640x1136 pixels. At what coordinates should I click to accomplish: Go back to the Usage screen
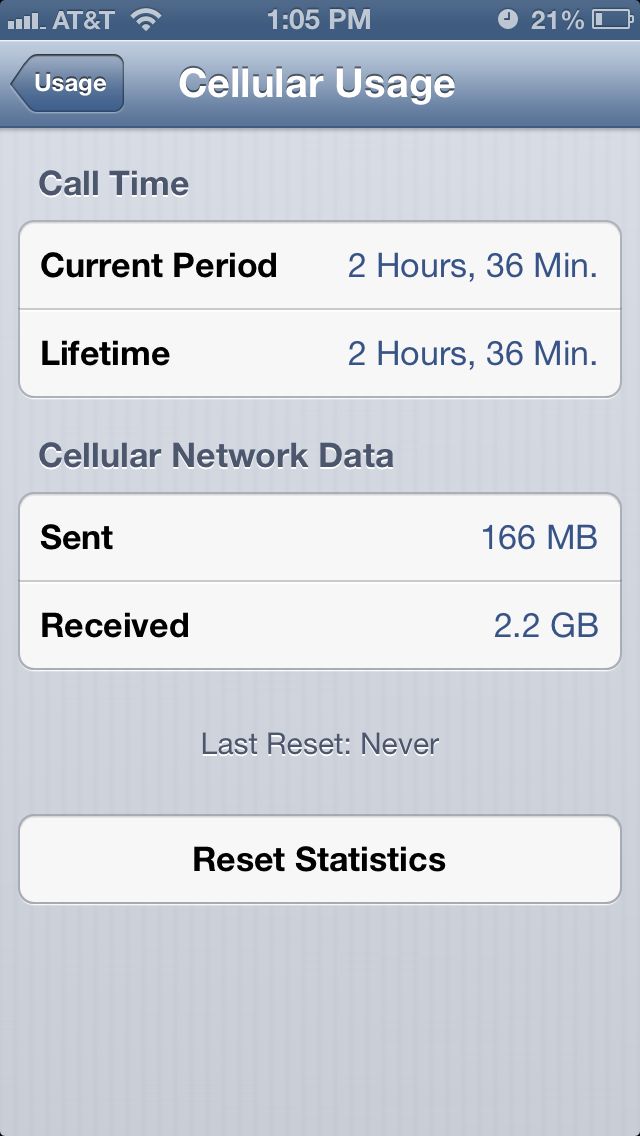coord(67,83)
